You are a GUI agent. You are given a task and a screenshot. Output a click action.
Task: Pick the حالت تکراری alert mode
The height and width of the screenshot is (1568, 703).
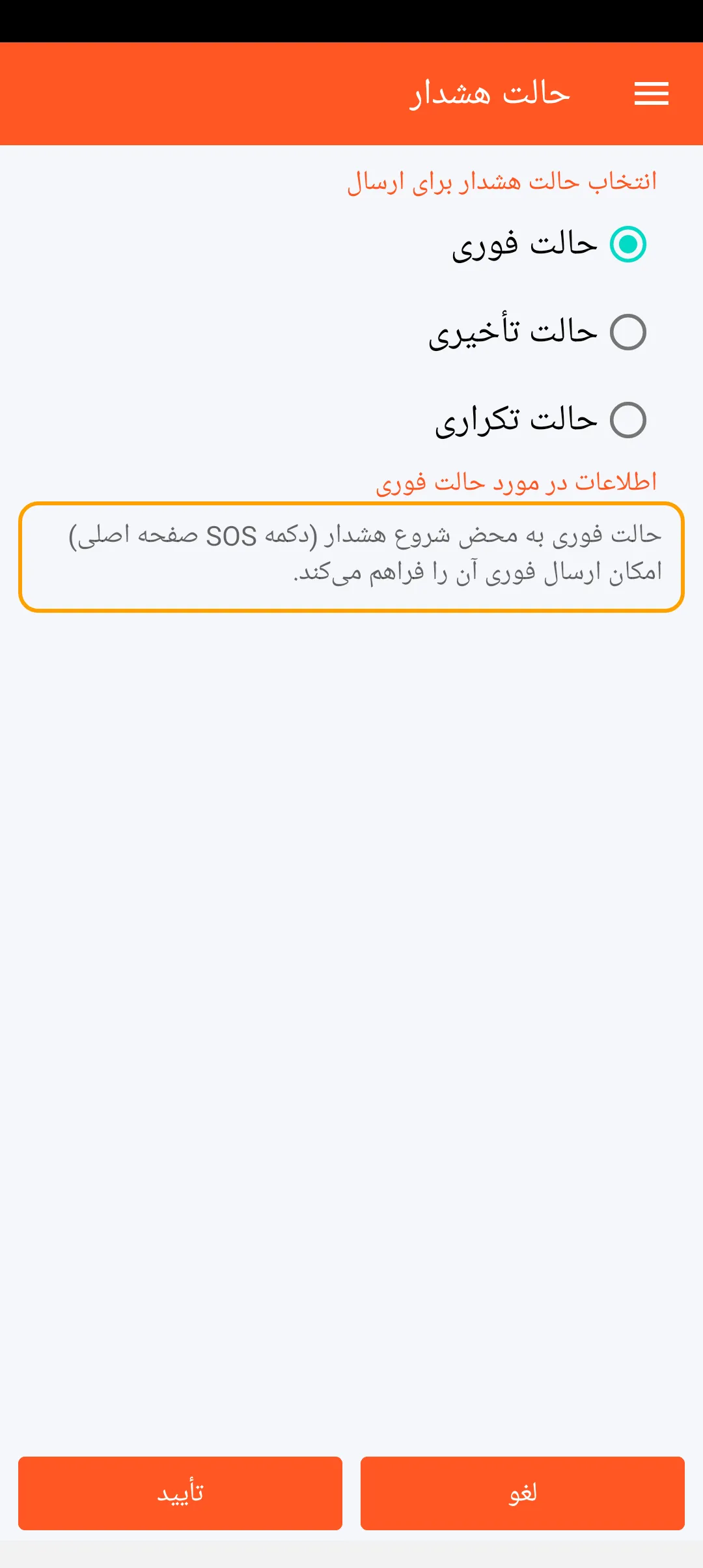tap(627, 420)
